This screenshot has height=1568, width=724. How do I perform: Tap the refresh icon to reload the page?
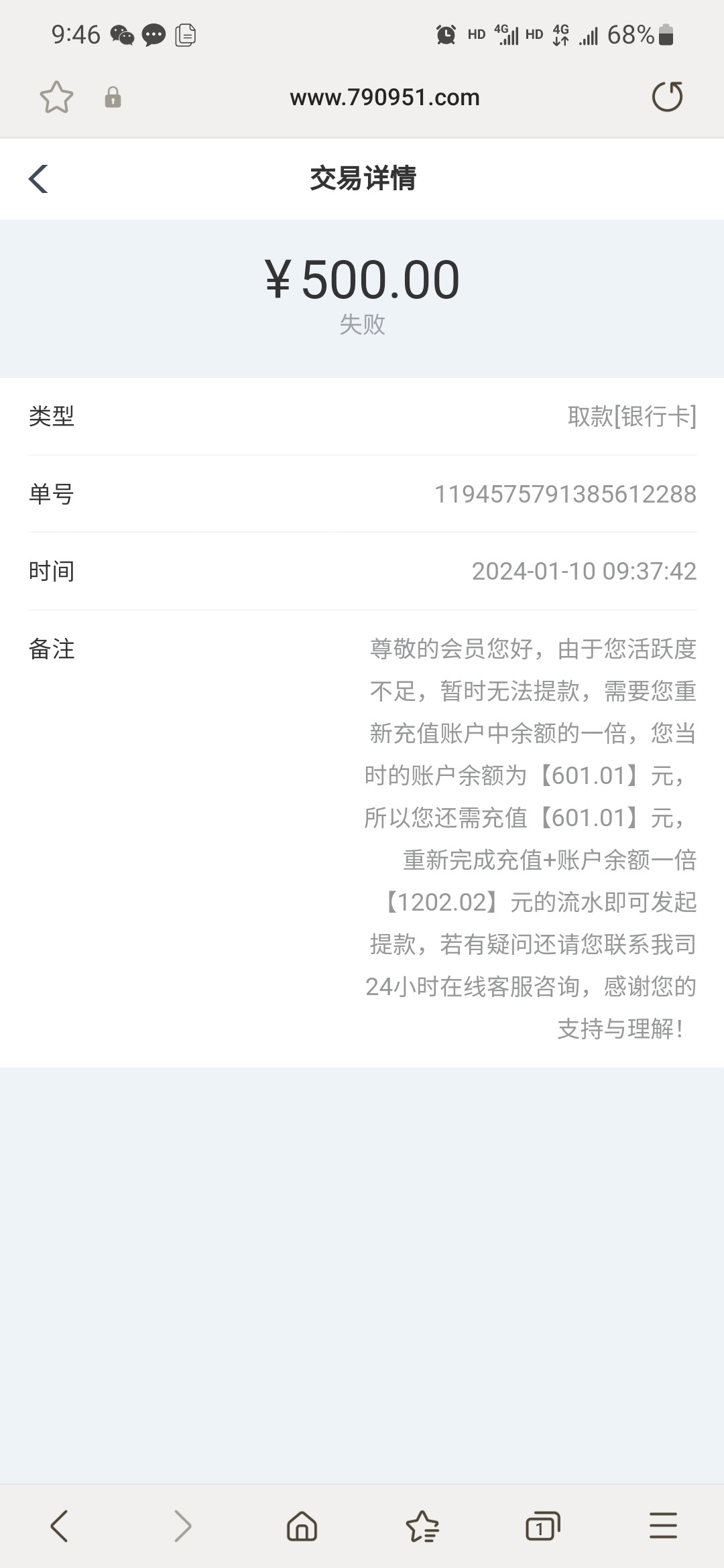(x=667, y=96)
